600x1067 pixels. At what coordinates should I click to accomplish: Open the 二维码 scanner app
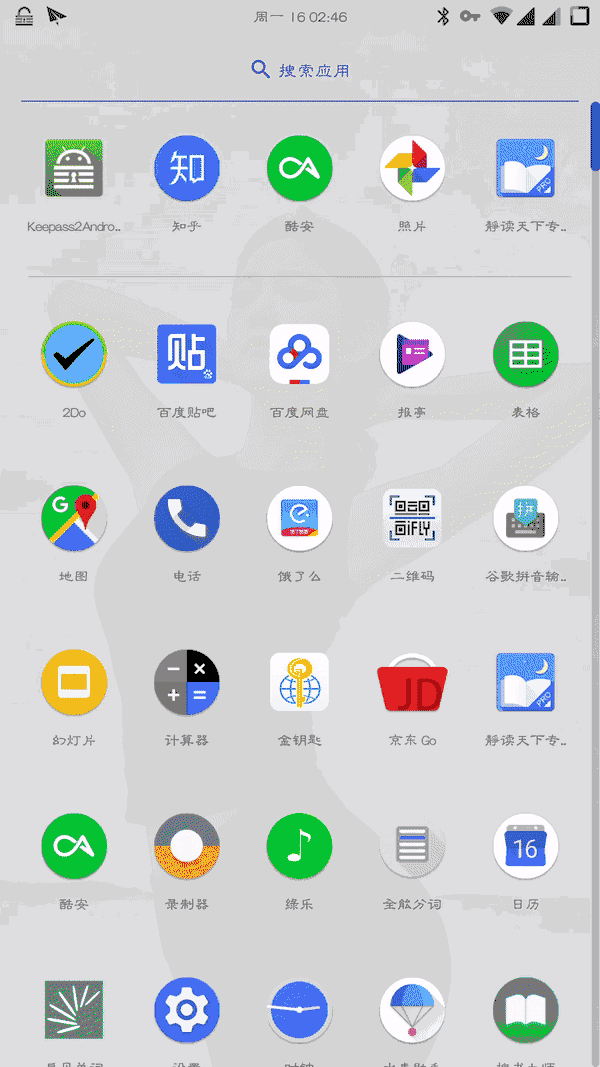pyautogui.click(x=412, y=518)
